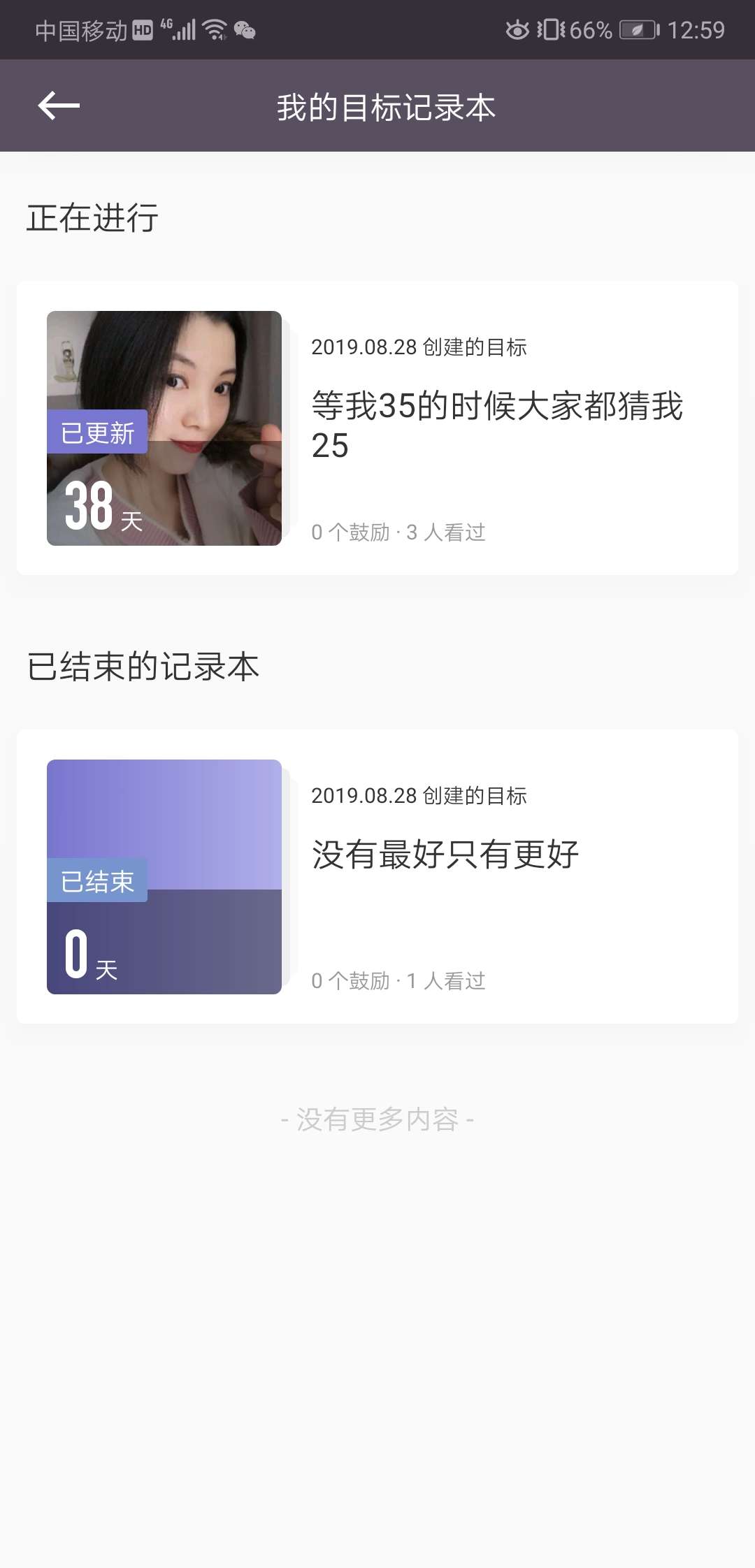The width and height of the screenshot is (755, 1568).
Task: Click the back arrow to return
Action: (x=56, y=106)
